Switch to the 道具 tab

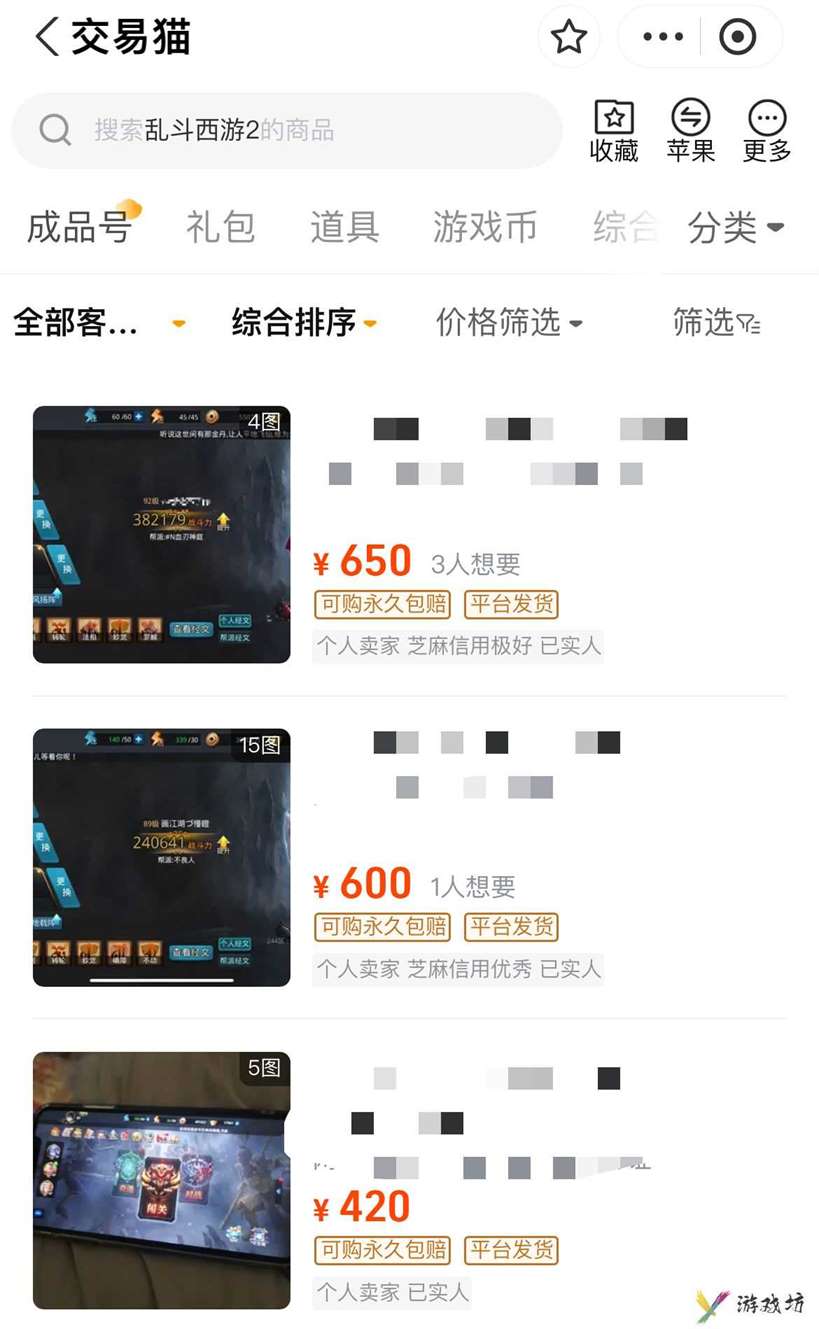[344, 227]
